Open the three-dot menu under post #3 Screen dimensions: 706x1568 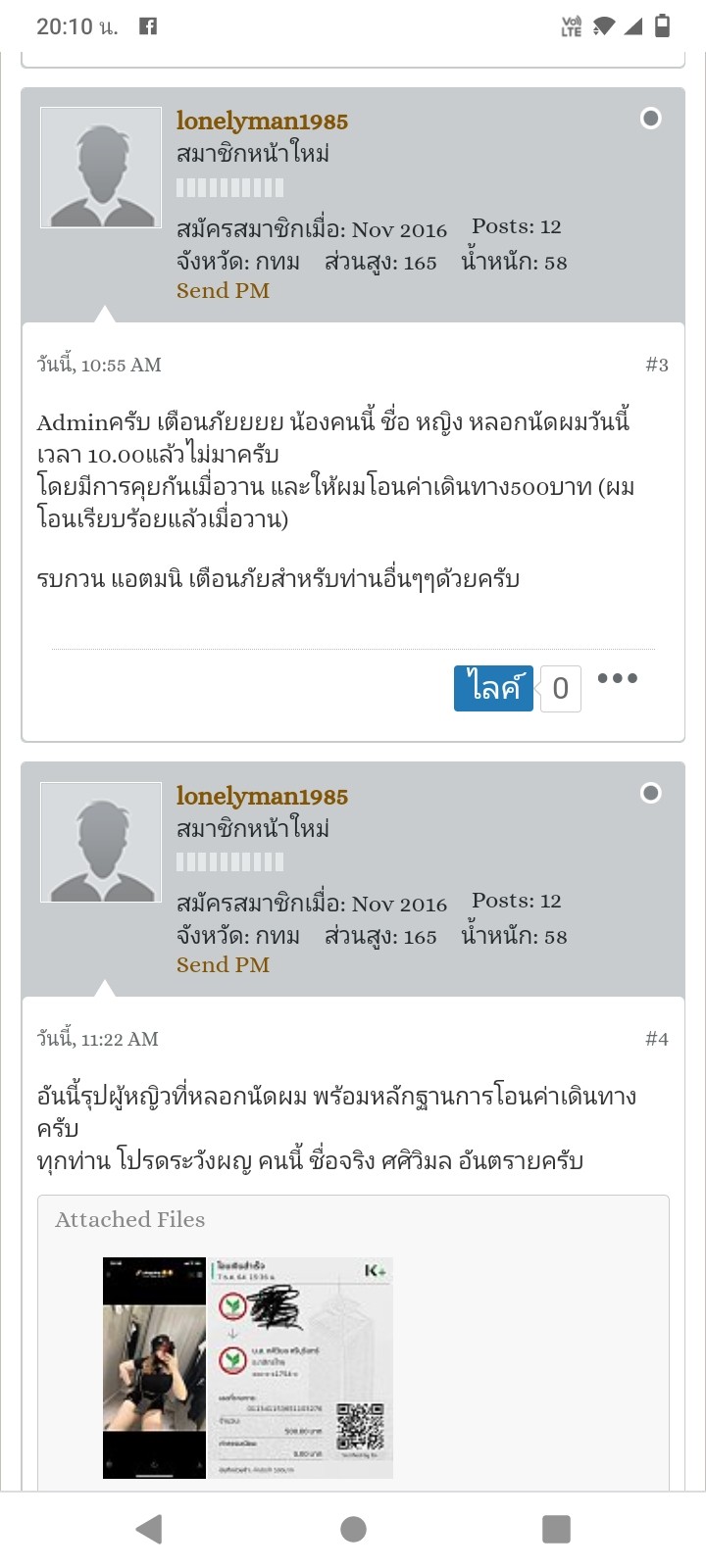(617, 678)
